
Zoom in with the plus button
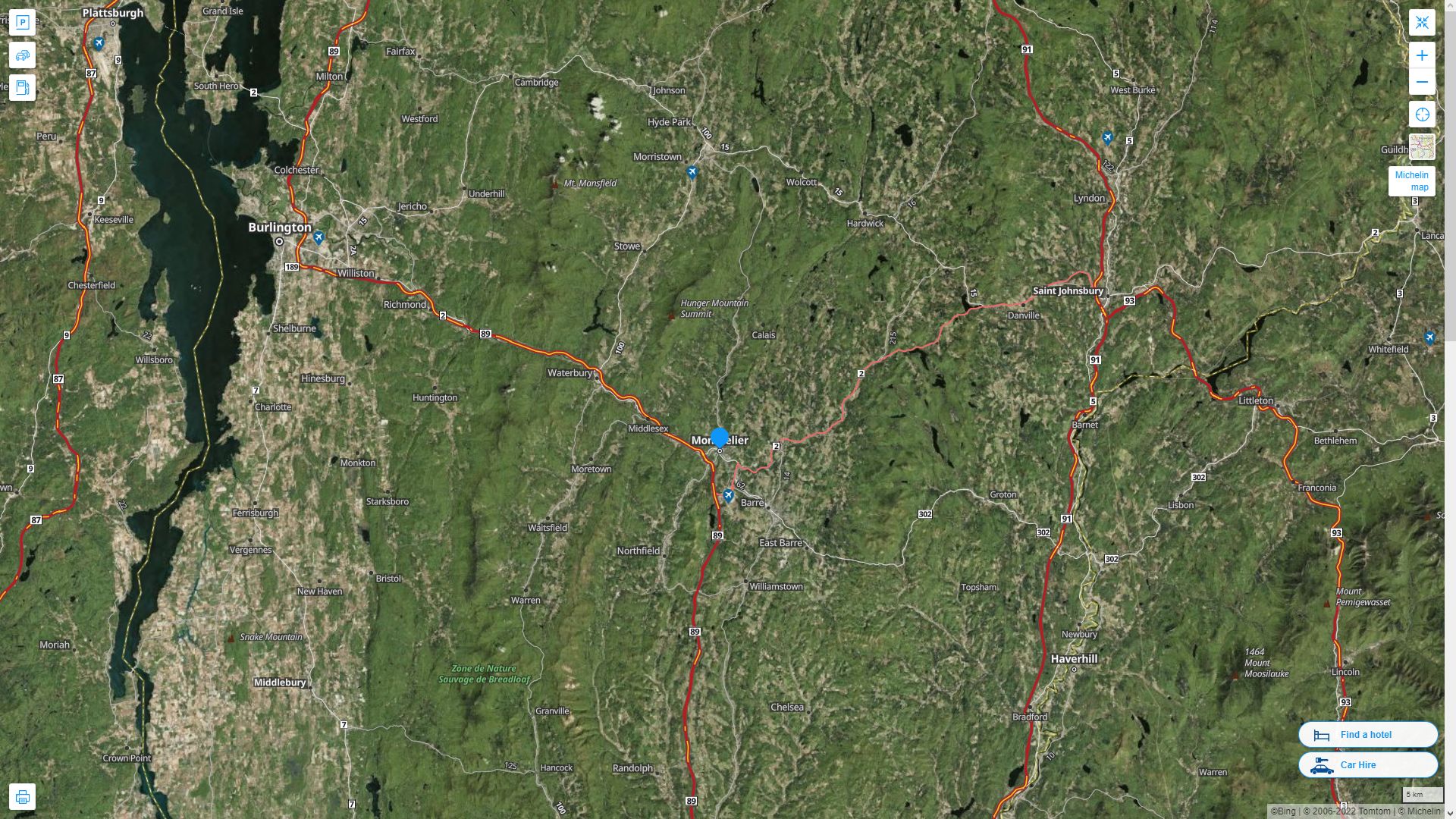pos(1422,55)
